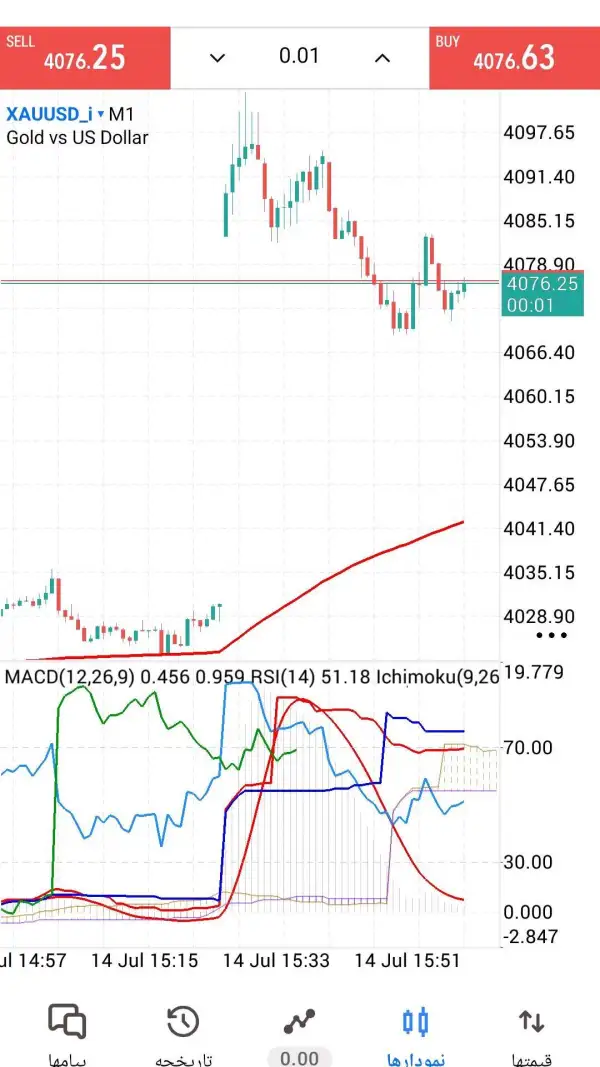
Task: Select the charts tab
Action: pos(416,1034)
